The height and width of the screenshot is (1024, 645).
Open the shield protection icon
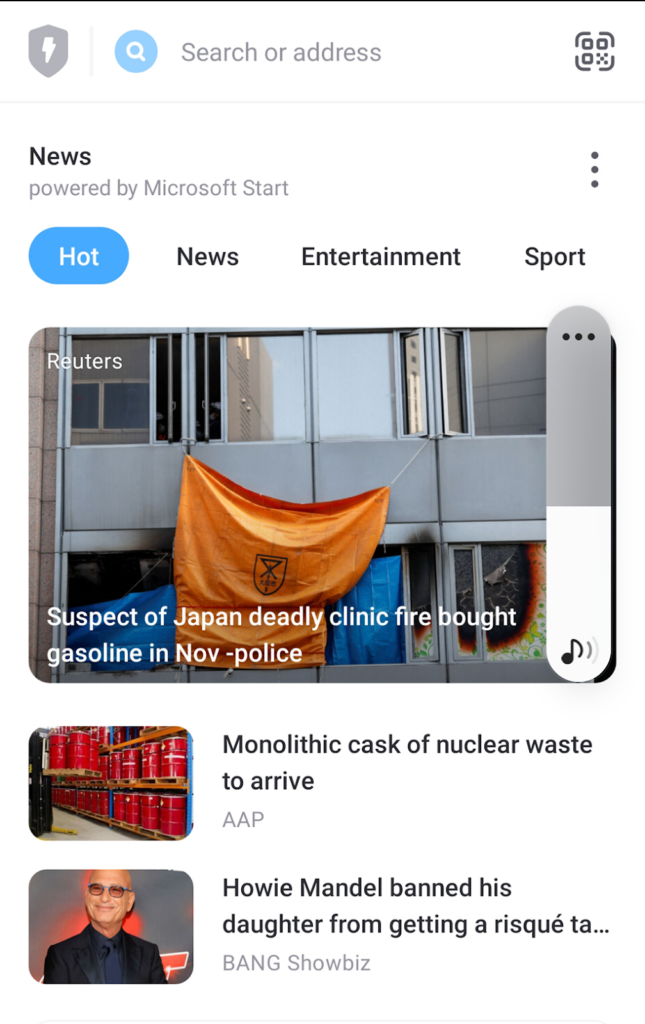coord(48,51)
